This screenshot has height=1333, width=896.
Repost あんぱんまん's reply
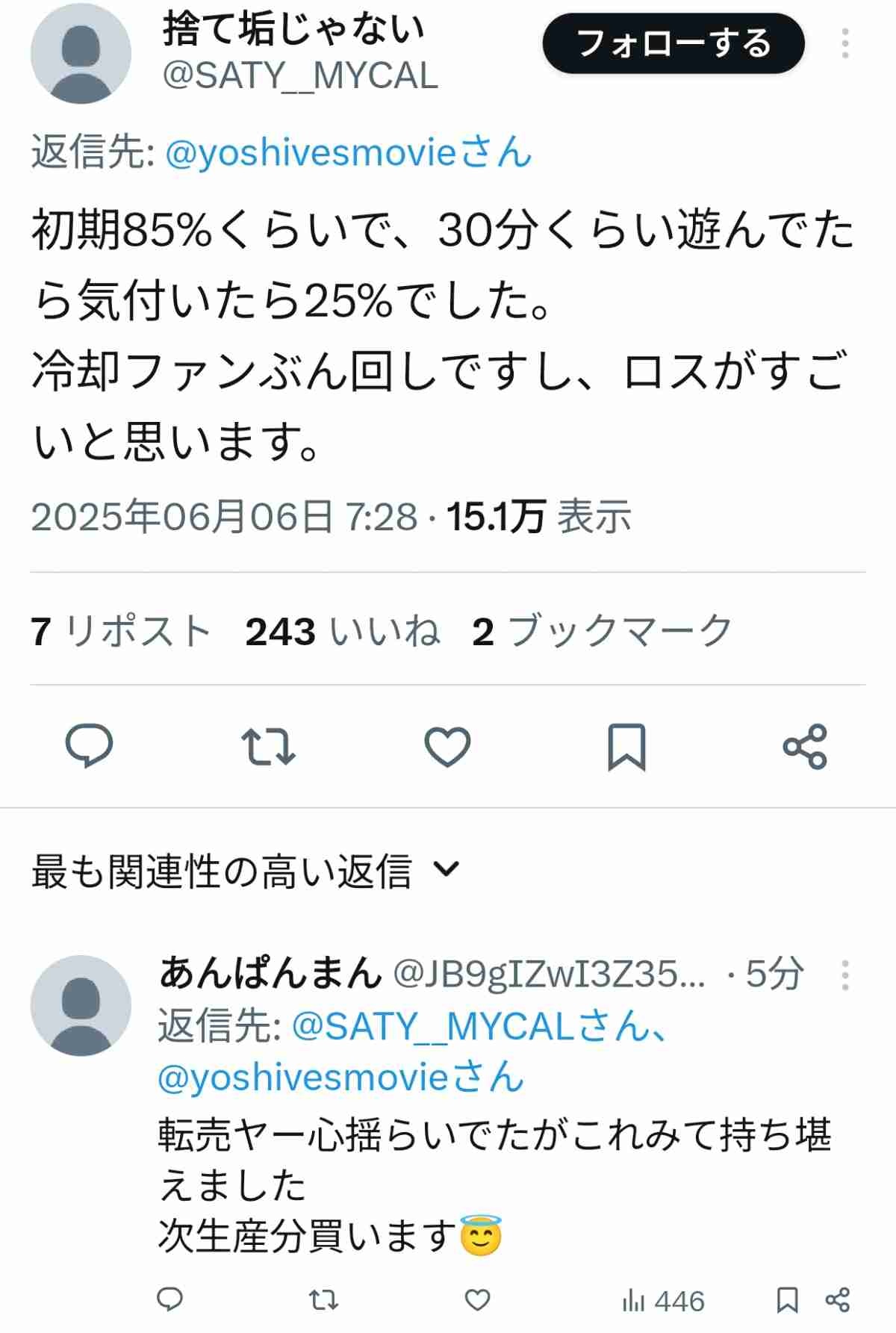pyautogui.click(x=324, y=1300)
